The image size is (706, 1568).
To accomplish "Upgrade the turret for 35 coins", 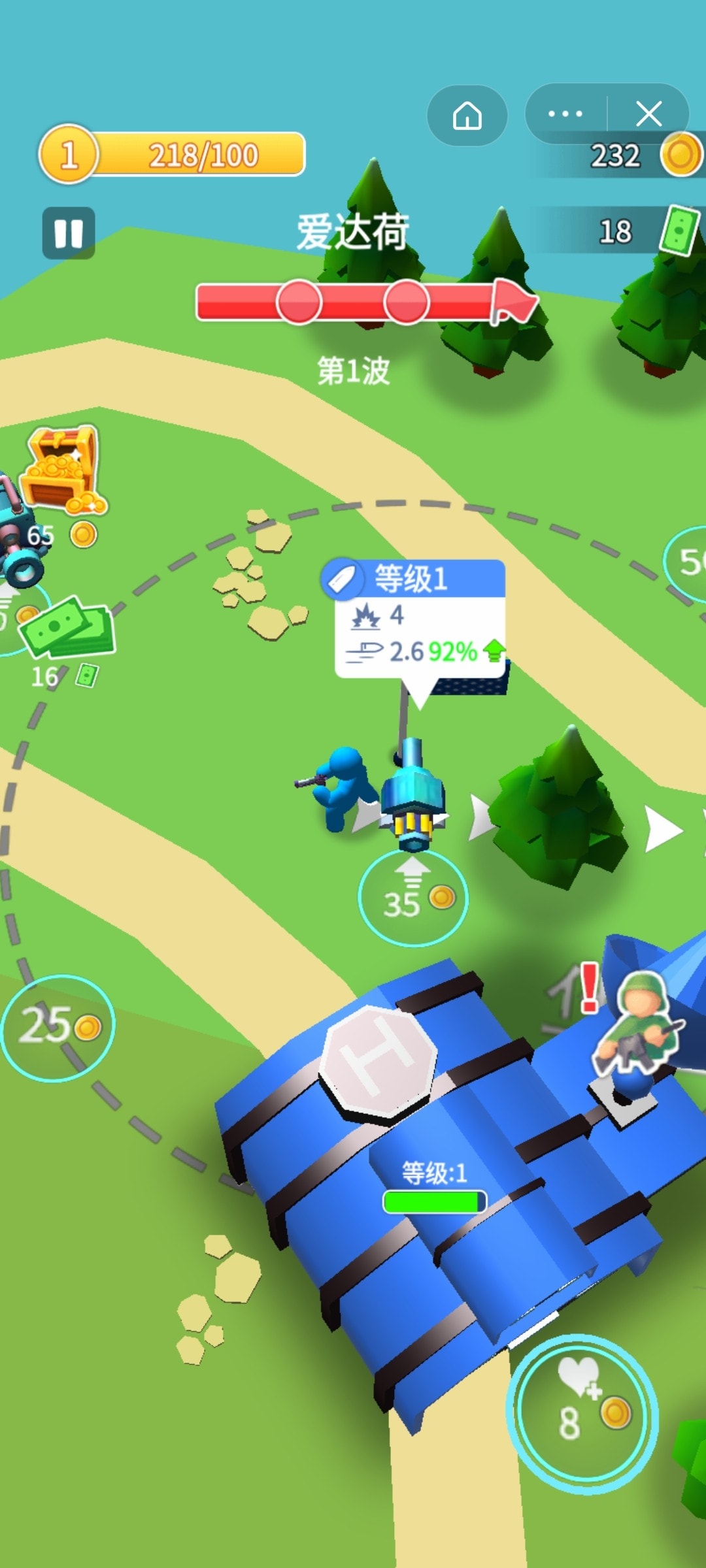I will coord(413,898).
